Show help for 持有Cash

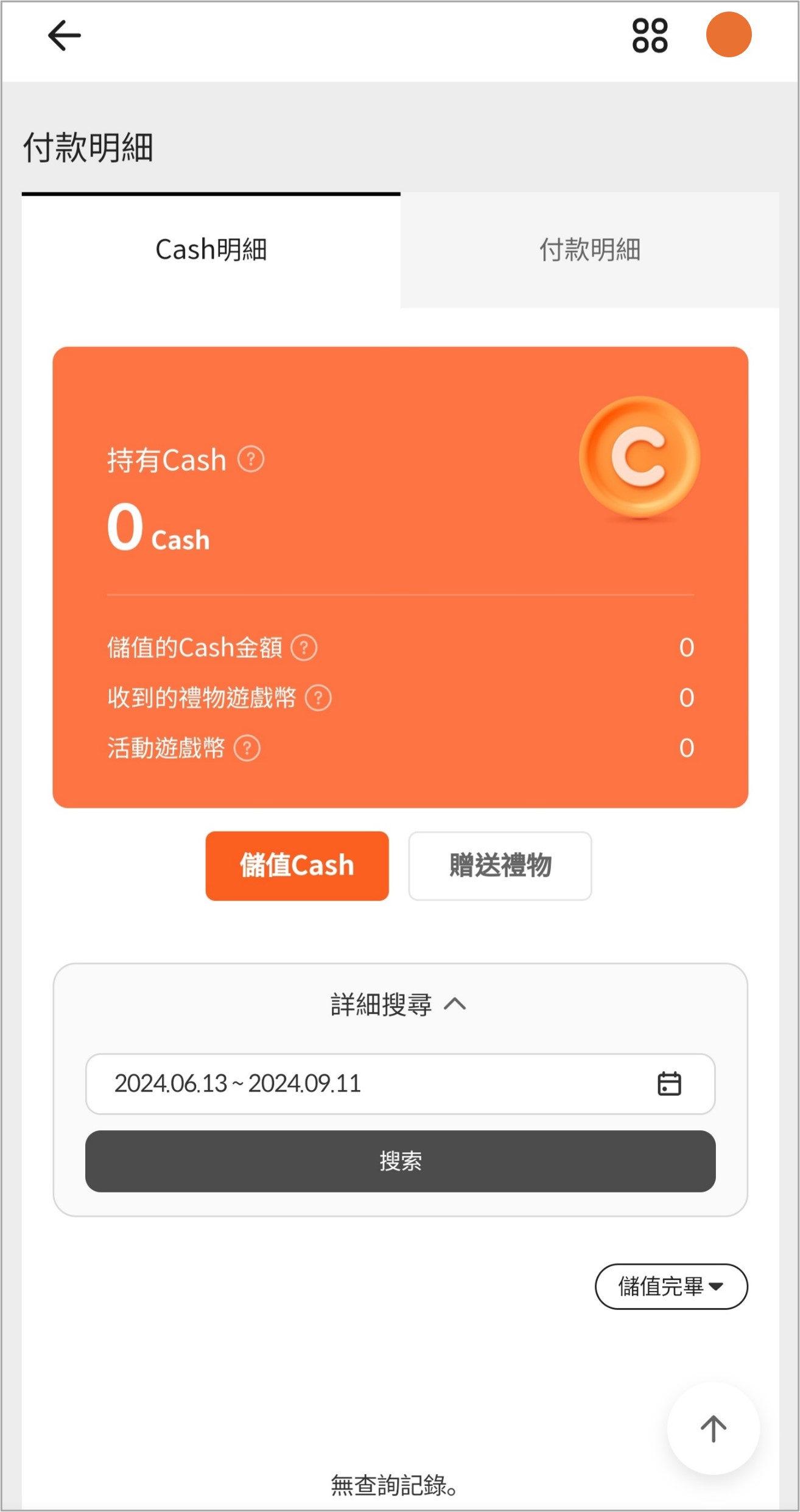pos(251,459)
